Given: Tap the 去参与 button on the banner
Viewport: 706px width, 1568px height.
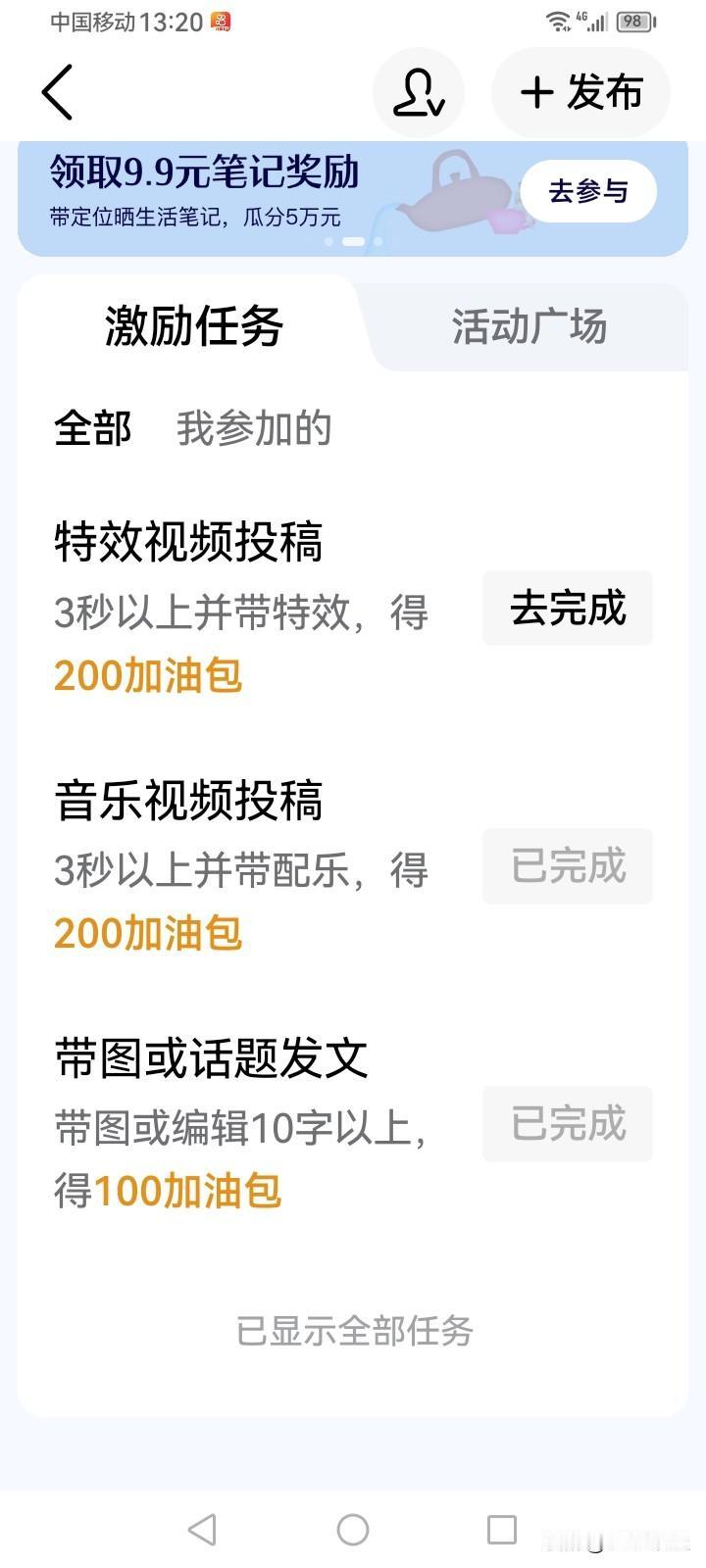Looking at the screenshot, I should [x=587, y=192].
